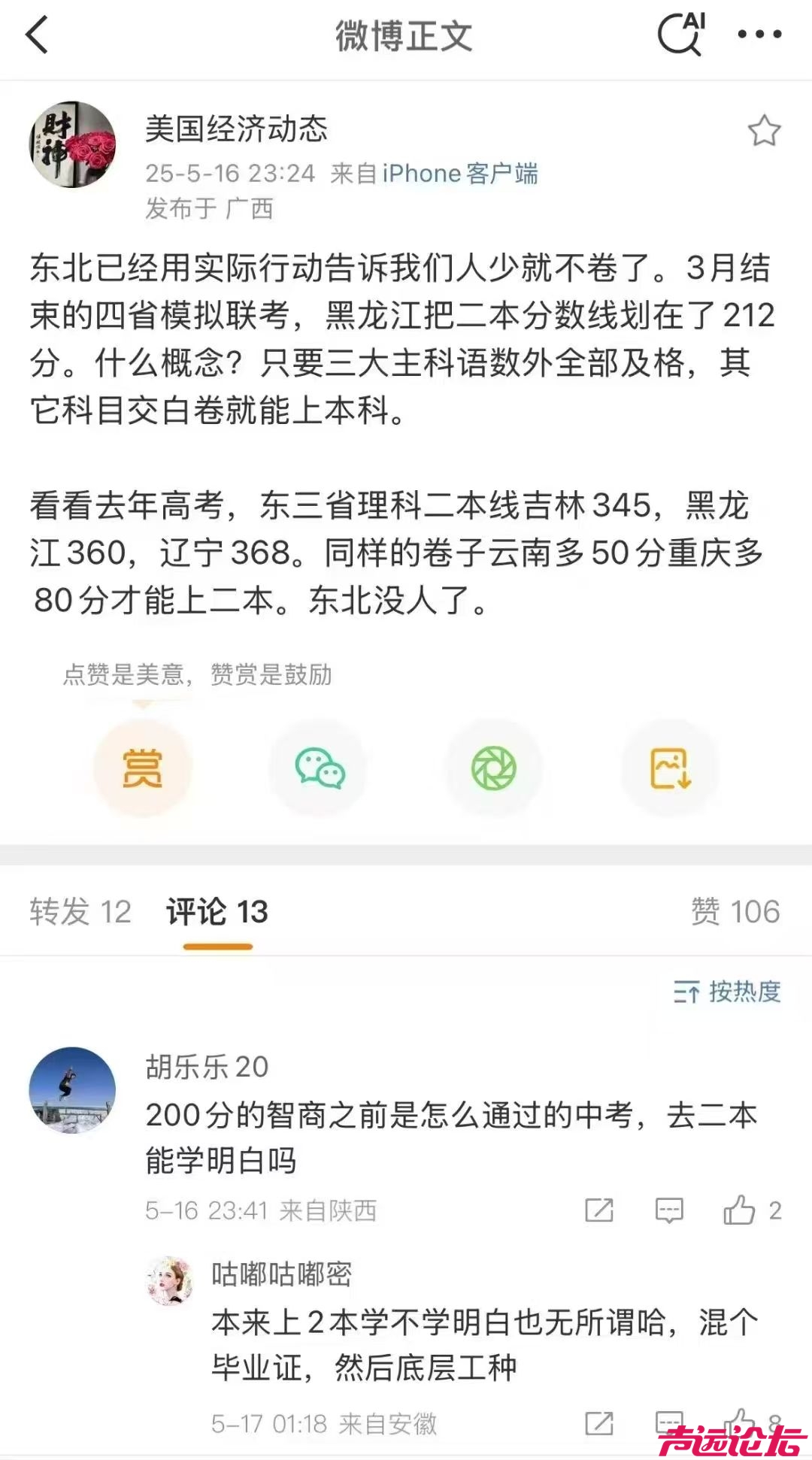Select the 评论 13 tab
The height and width of the screenshot is (1460, 812).
(x=217, y=912)
